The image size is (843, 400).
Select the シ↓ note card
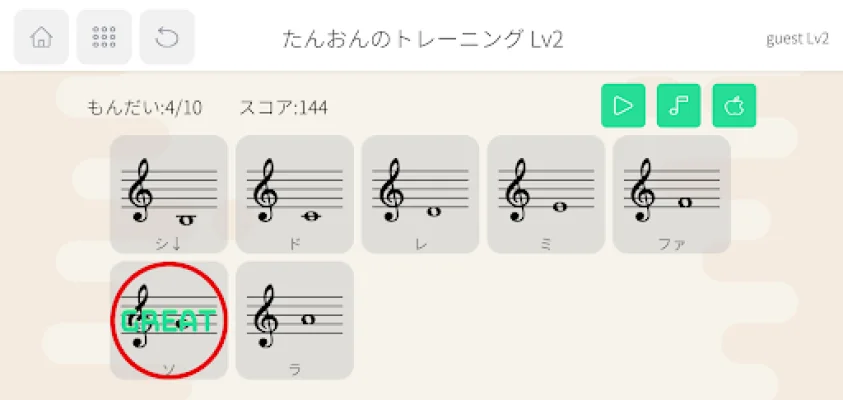169,194
